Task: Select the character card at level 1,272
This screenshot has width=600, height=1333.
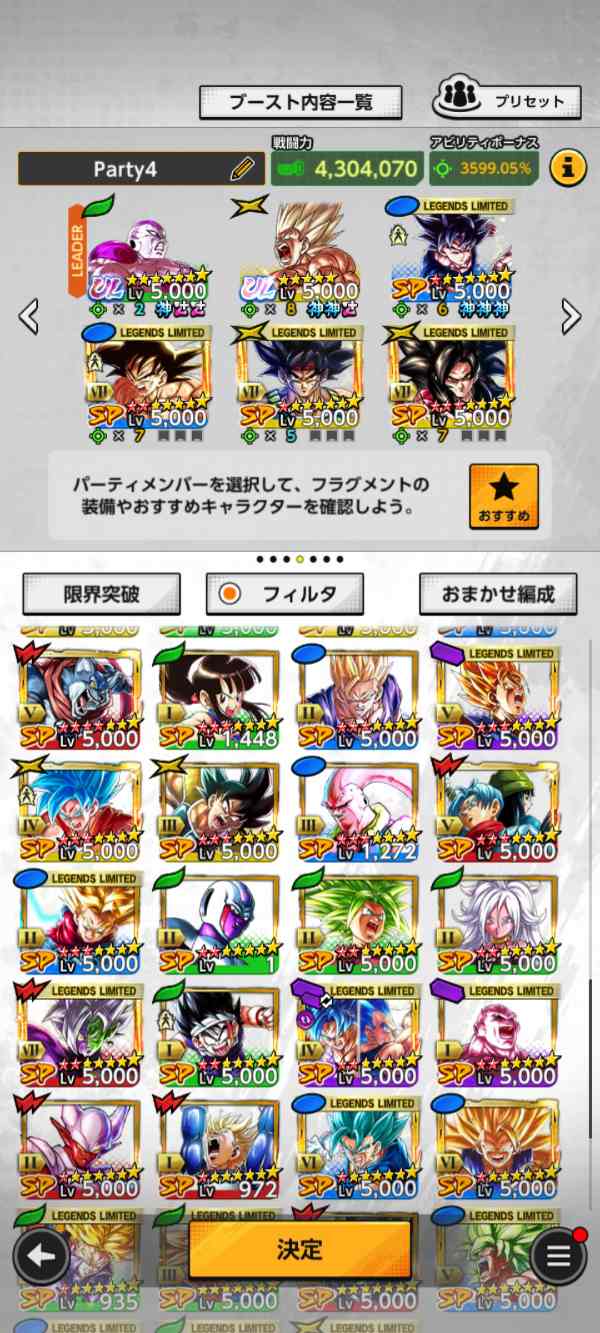Action: click(357, 810)
